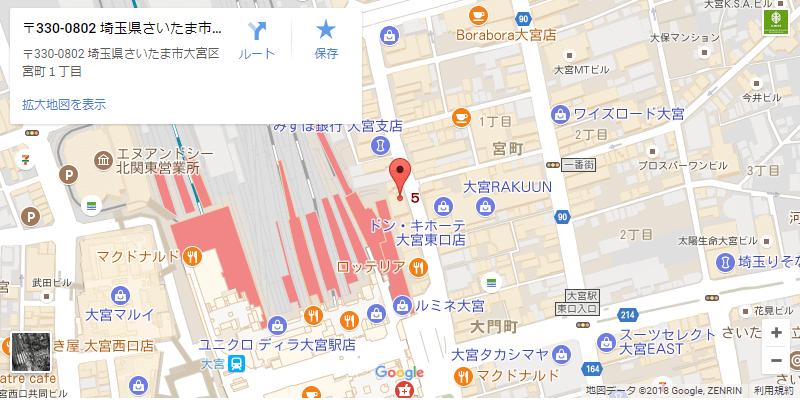Save this place (保存)

coord(326,38)
